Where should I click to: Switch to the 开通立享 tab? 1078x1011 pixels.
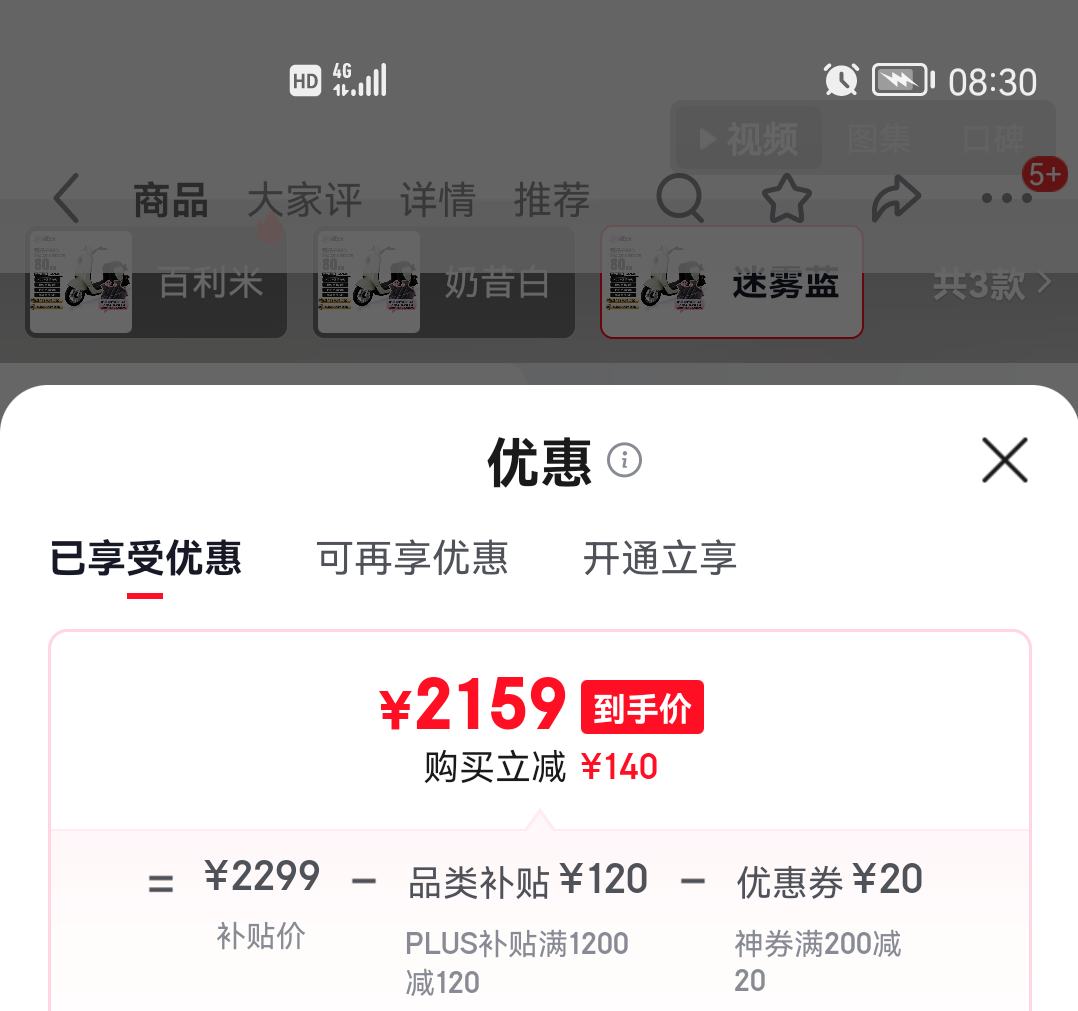[x=659, y=558]
